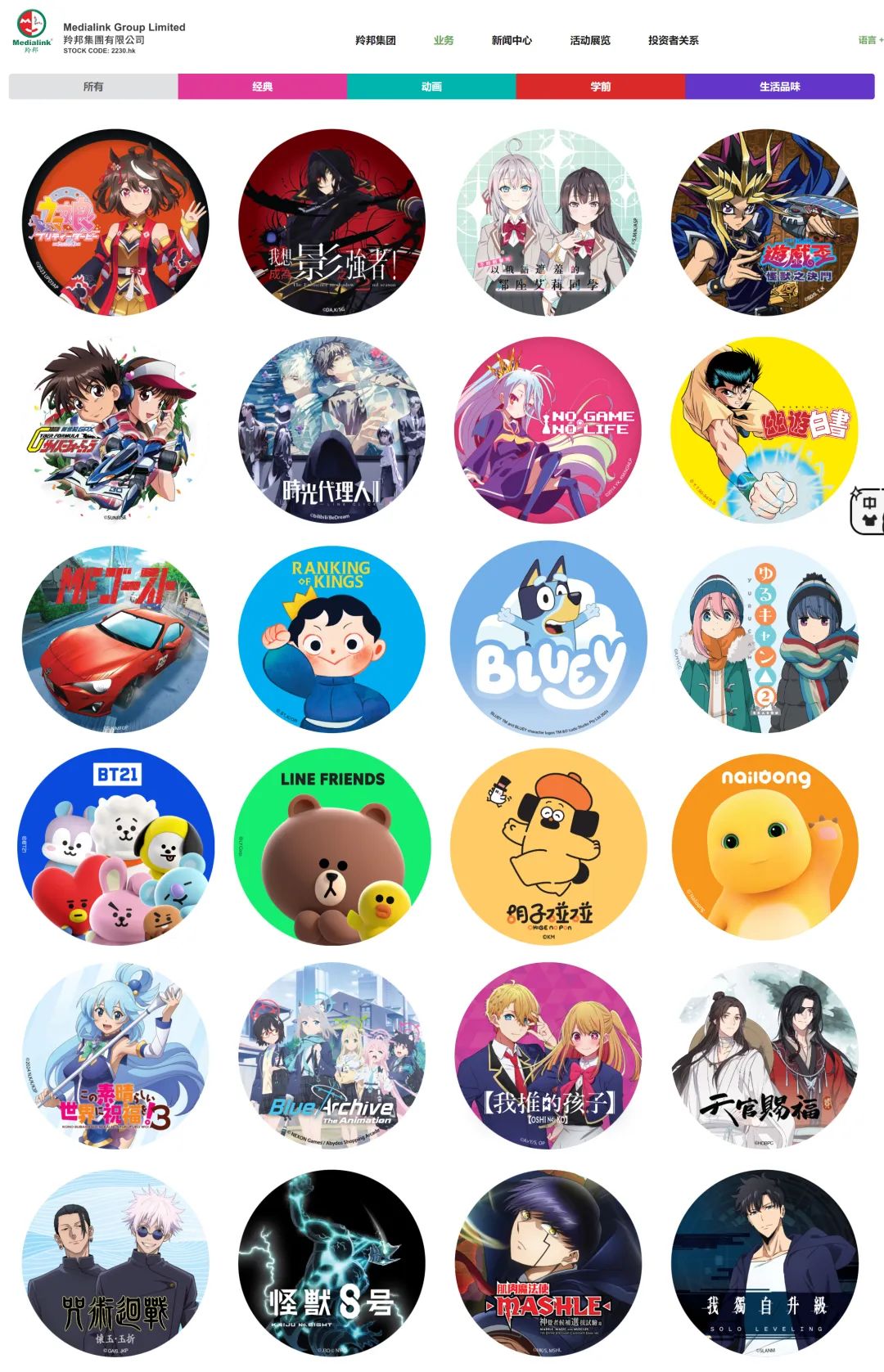Select the 动画 category tab
The height and width of the screenshot is (1372, 884).
click(x=431, y=87)
